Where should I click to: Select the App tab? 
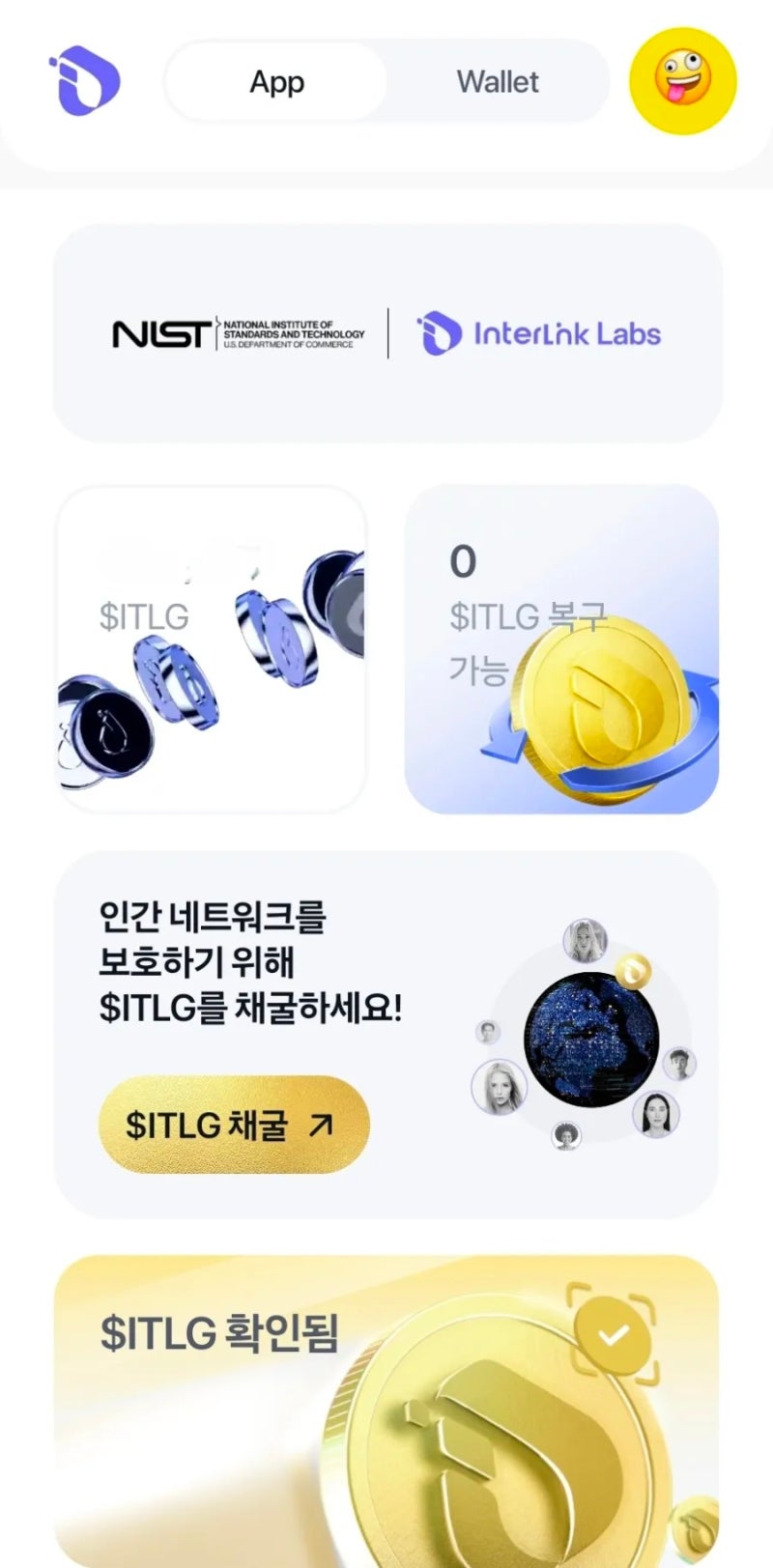276,82
